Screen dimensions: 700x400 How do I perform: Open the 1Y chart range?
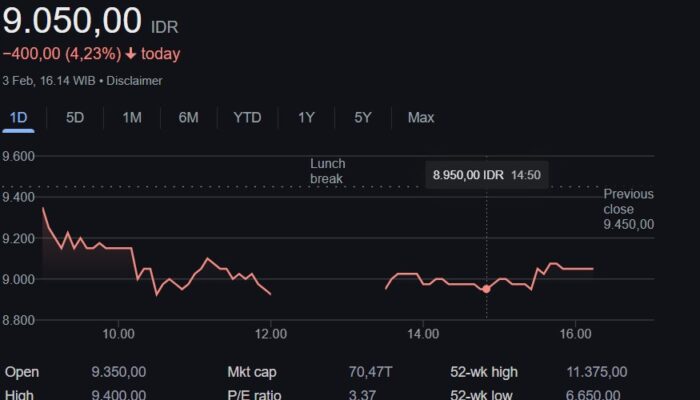(x=306, y=118)
